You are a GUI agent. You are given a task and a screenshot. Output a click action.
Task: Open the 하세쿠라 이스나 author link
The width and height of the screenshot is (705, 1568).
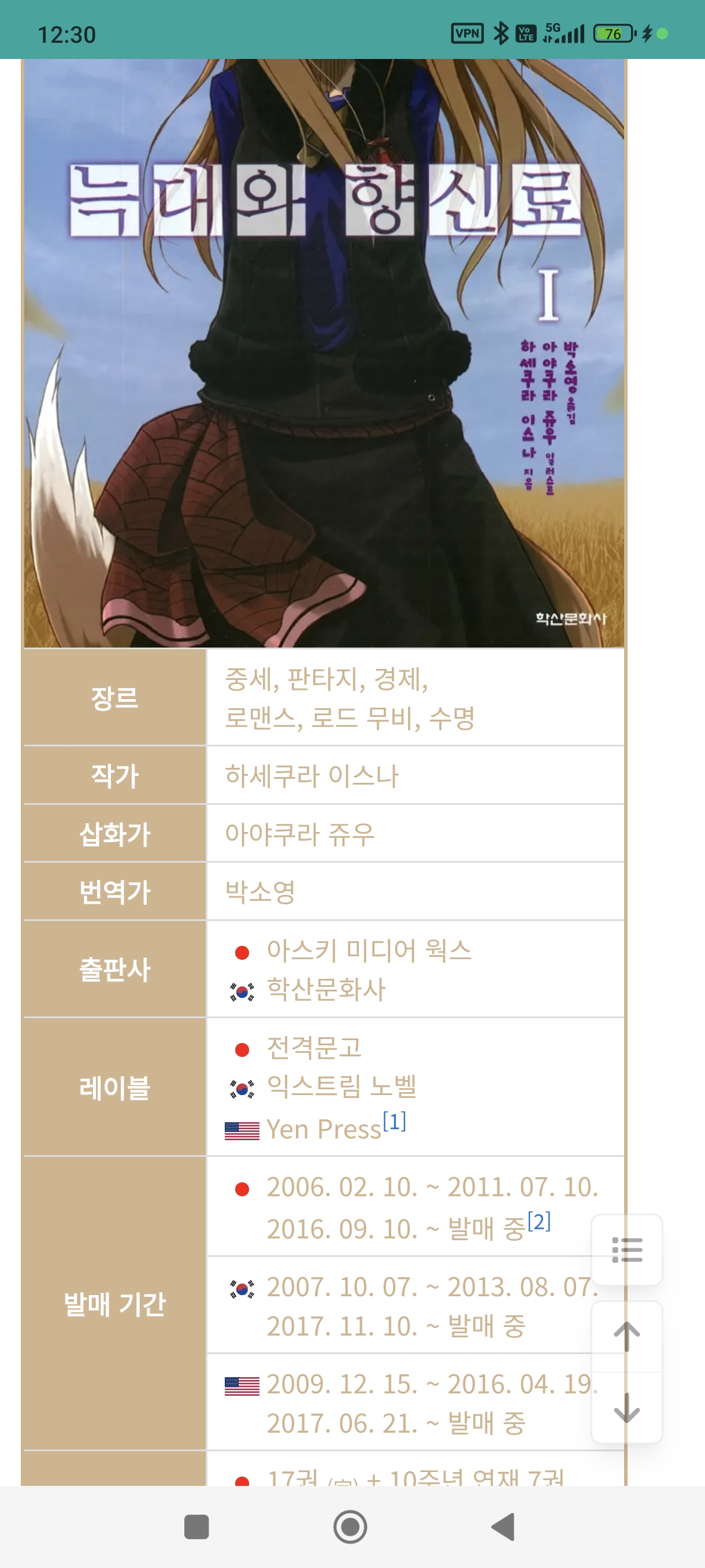pos(311,775)
